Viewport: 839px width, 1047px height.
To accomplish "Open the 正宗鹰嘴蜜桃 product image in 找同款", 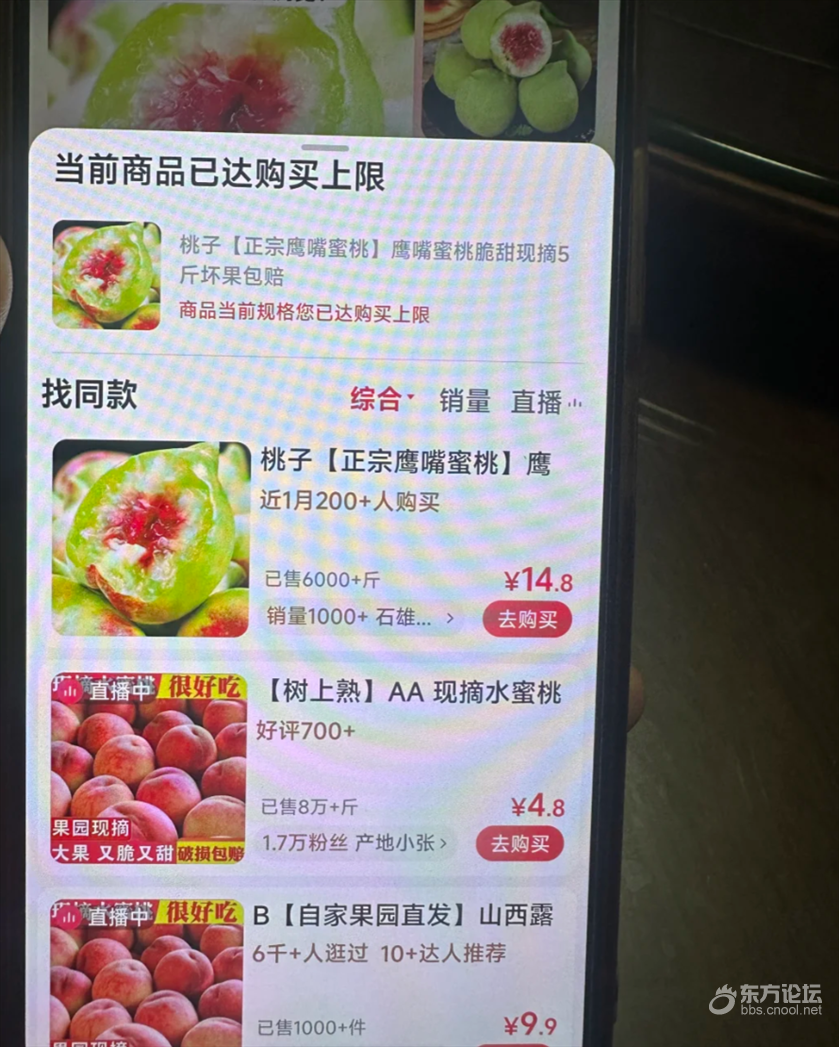I will pos(150,538).
